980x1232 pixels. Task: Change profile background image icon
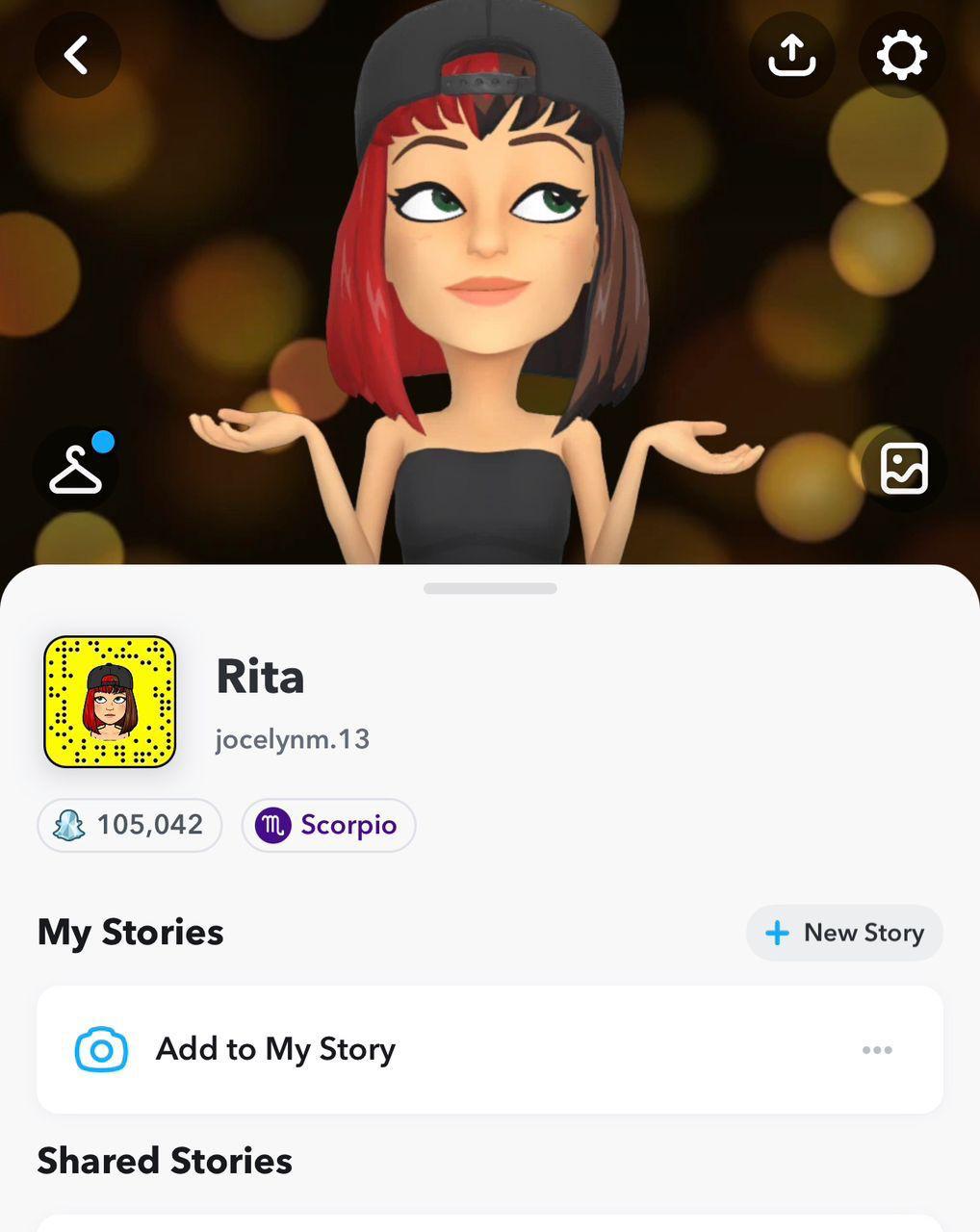point(903,470)
